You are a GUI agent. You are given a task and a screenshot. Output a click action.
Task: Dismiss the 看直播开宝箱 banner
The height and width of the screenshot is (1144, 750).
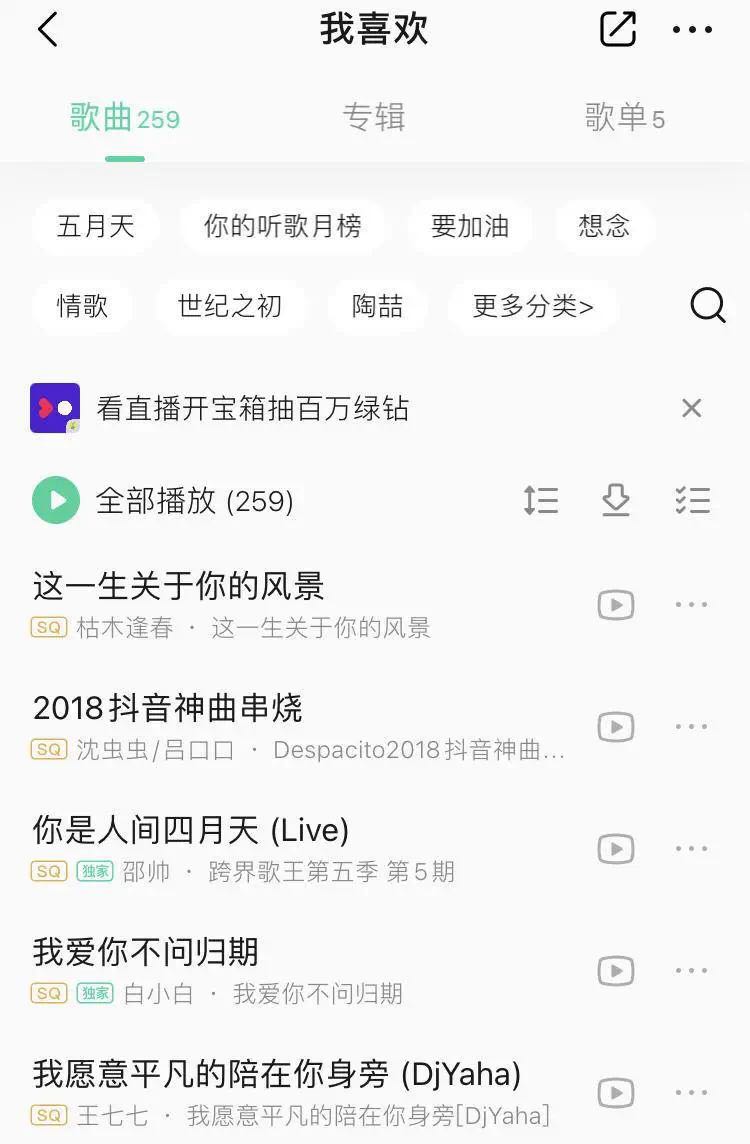691,408
